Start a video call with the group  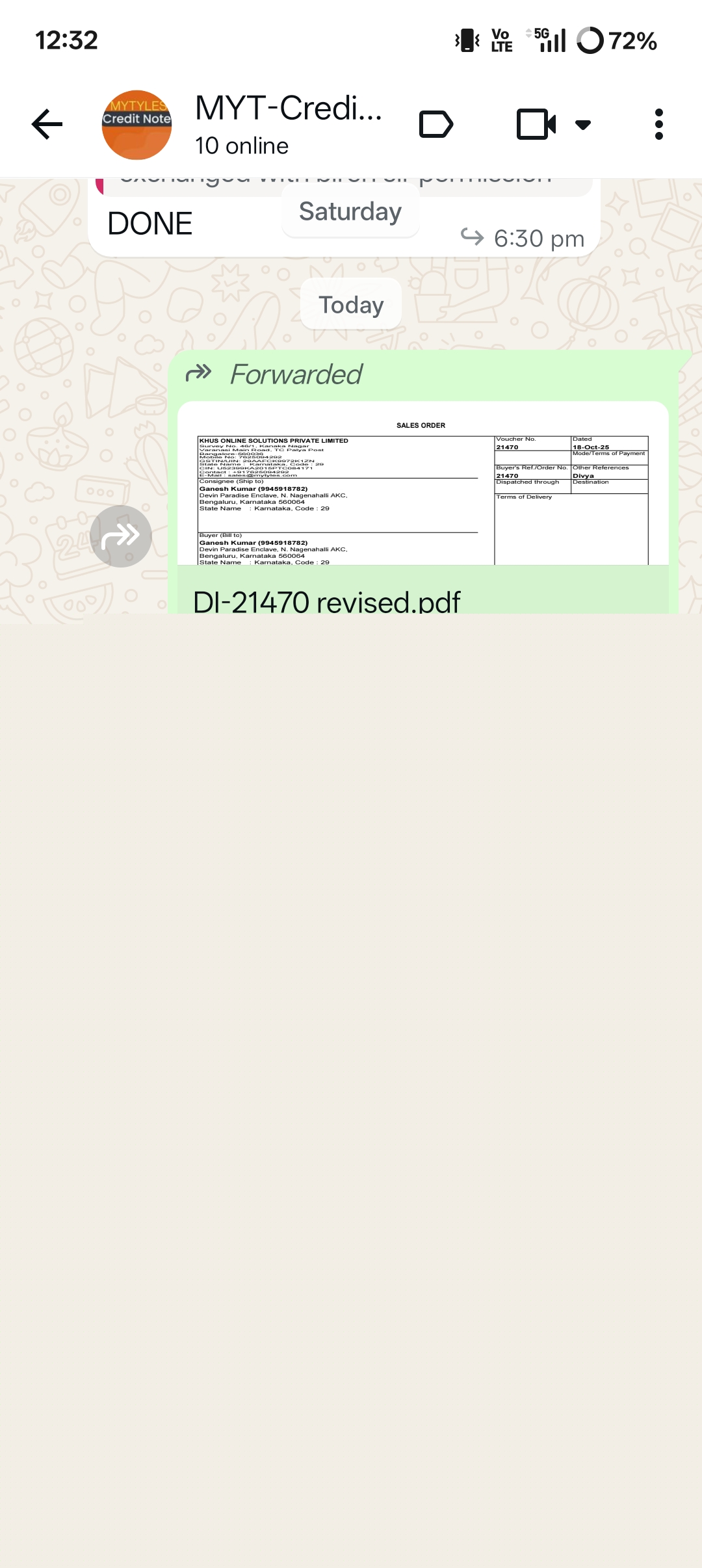click(x=536, y=124)
